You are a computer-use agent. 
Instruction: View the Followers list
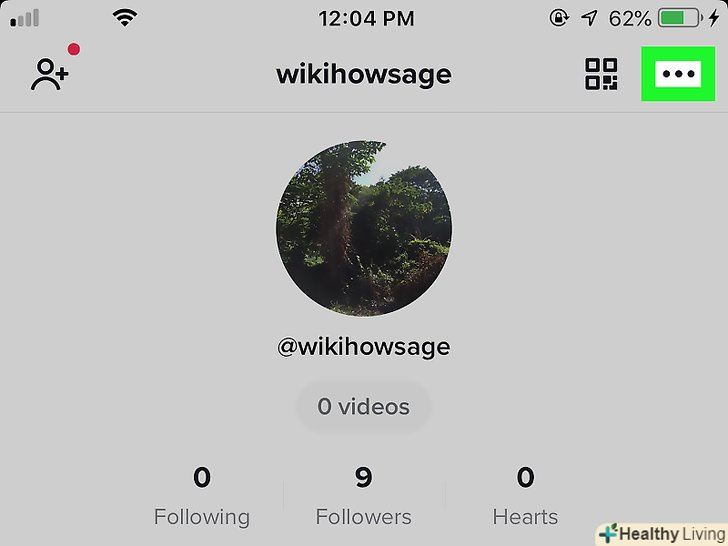click(363, 497)
